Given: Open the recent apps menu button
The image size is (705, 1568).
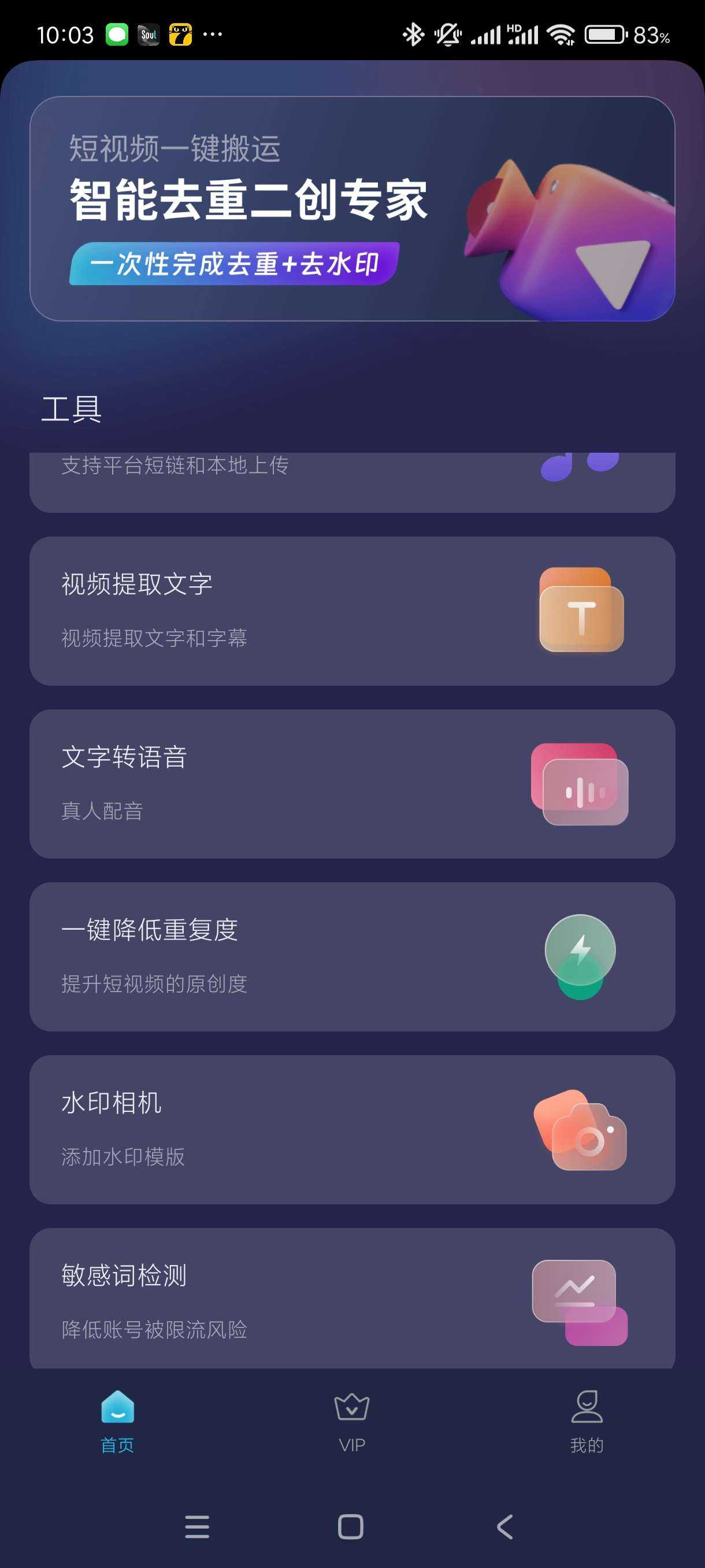Looking at the screenshot, I should (197, 1526).
